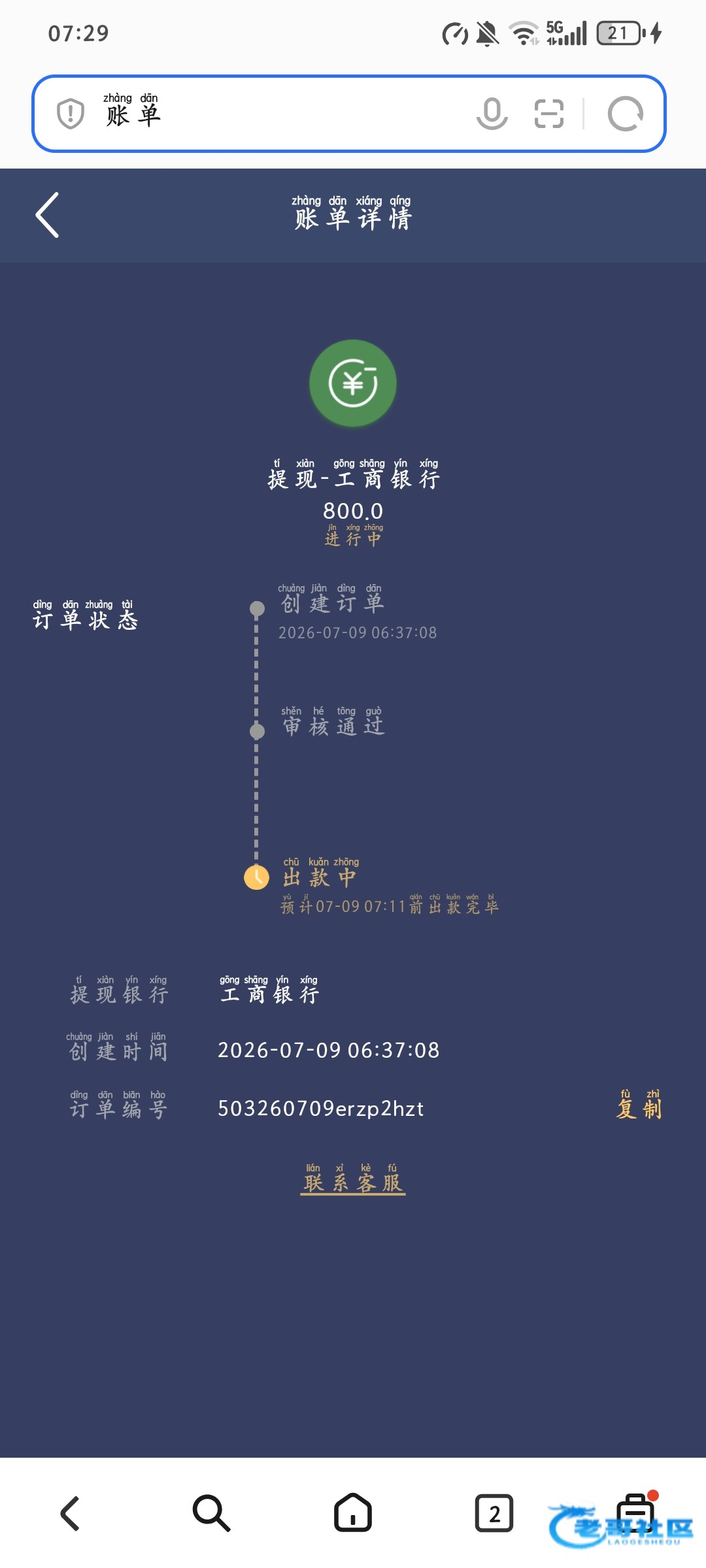The height and width of the screenshot is (1568, 706).
Task: Open the toolbox icon with red dot
Action: [637, 1512]
